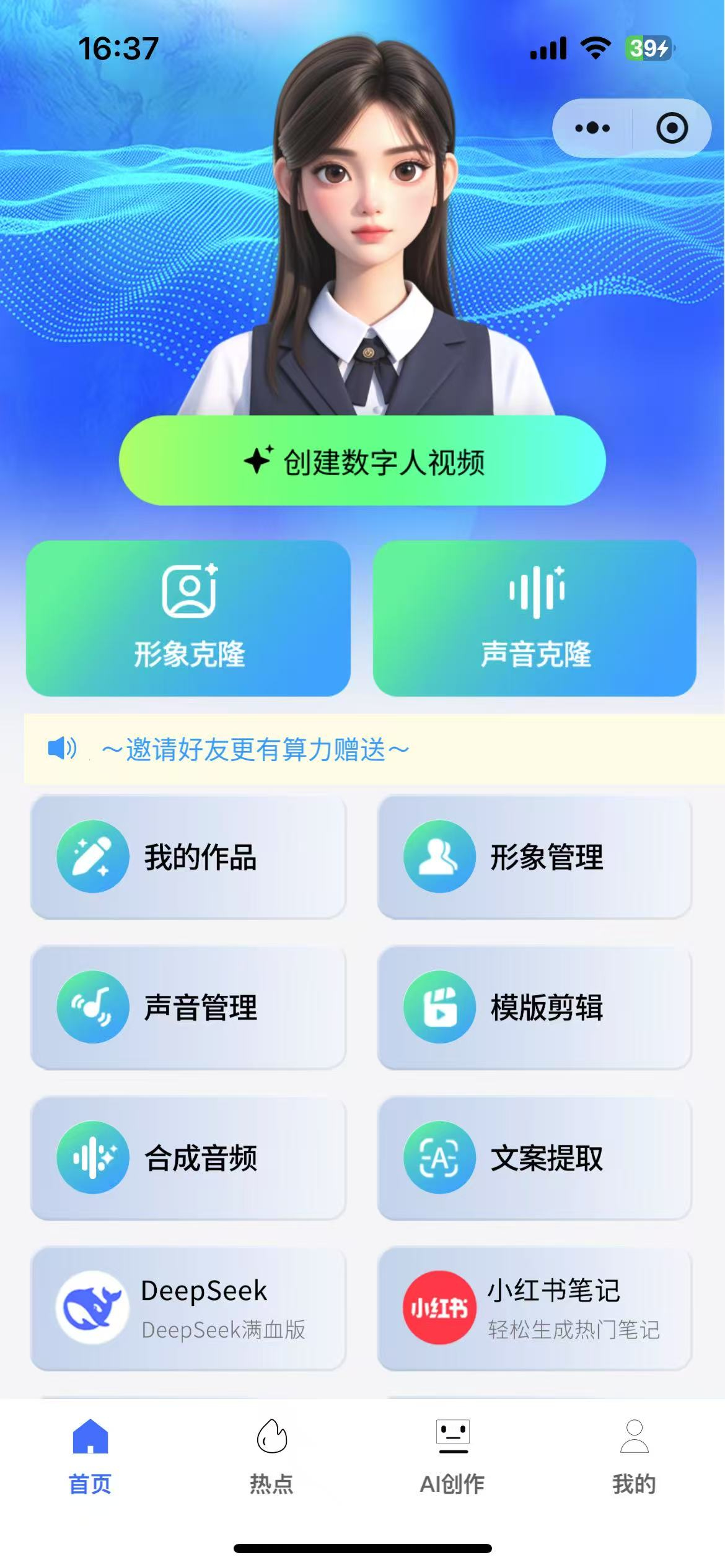725x1568 pixels.
Task: Open 声音克隆 card
Action: click(x=535, y=618)
